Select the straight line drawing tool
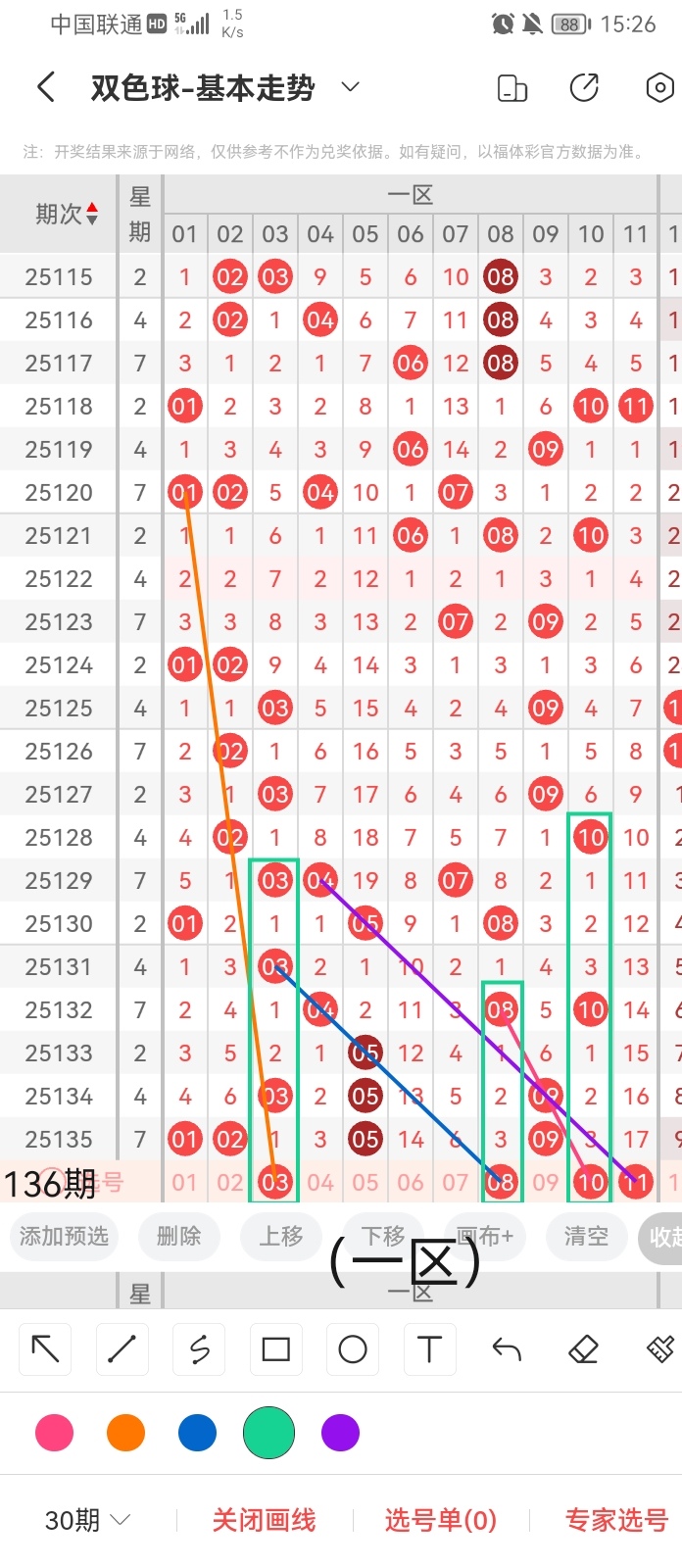 pyautogui.click(x=122, y=1349)
